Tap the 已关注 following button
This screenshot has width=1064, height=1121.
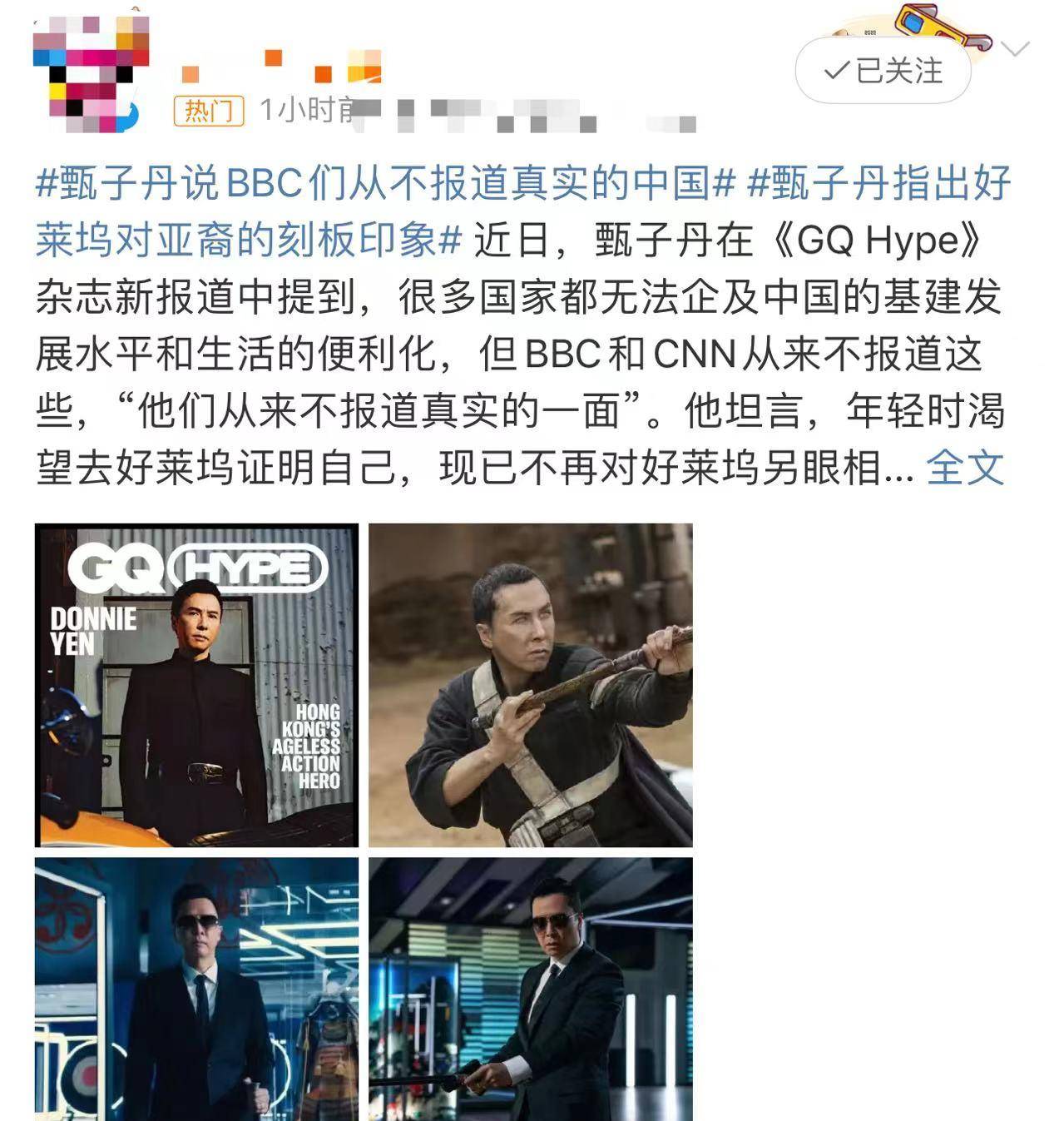[883, 71]
